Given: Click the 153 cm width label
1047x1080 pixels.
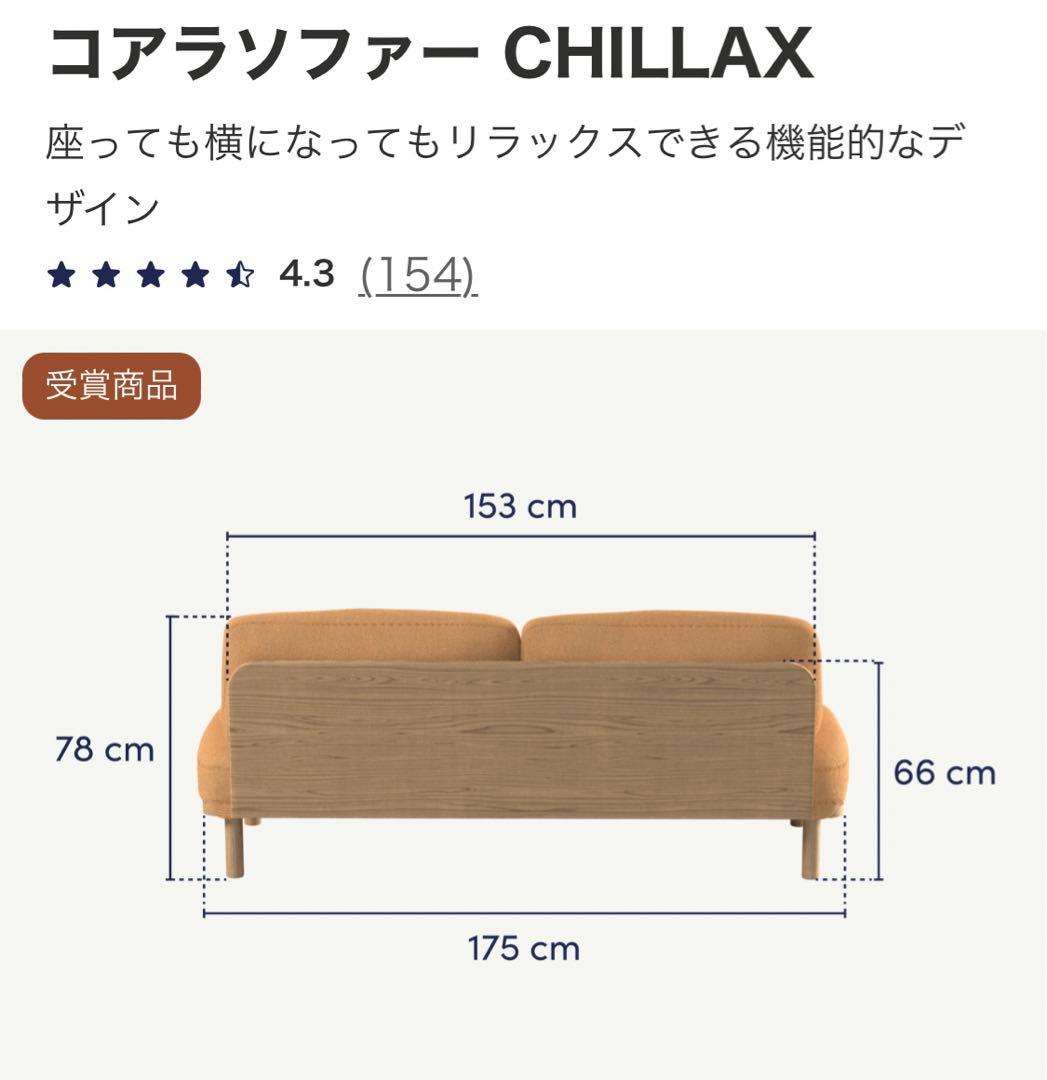Looking at the screenshot, I should click(x=520, y=505).
